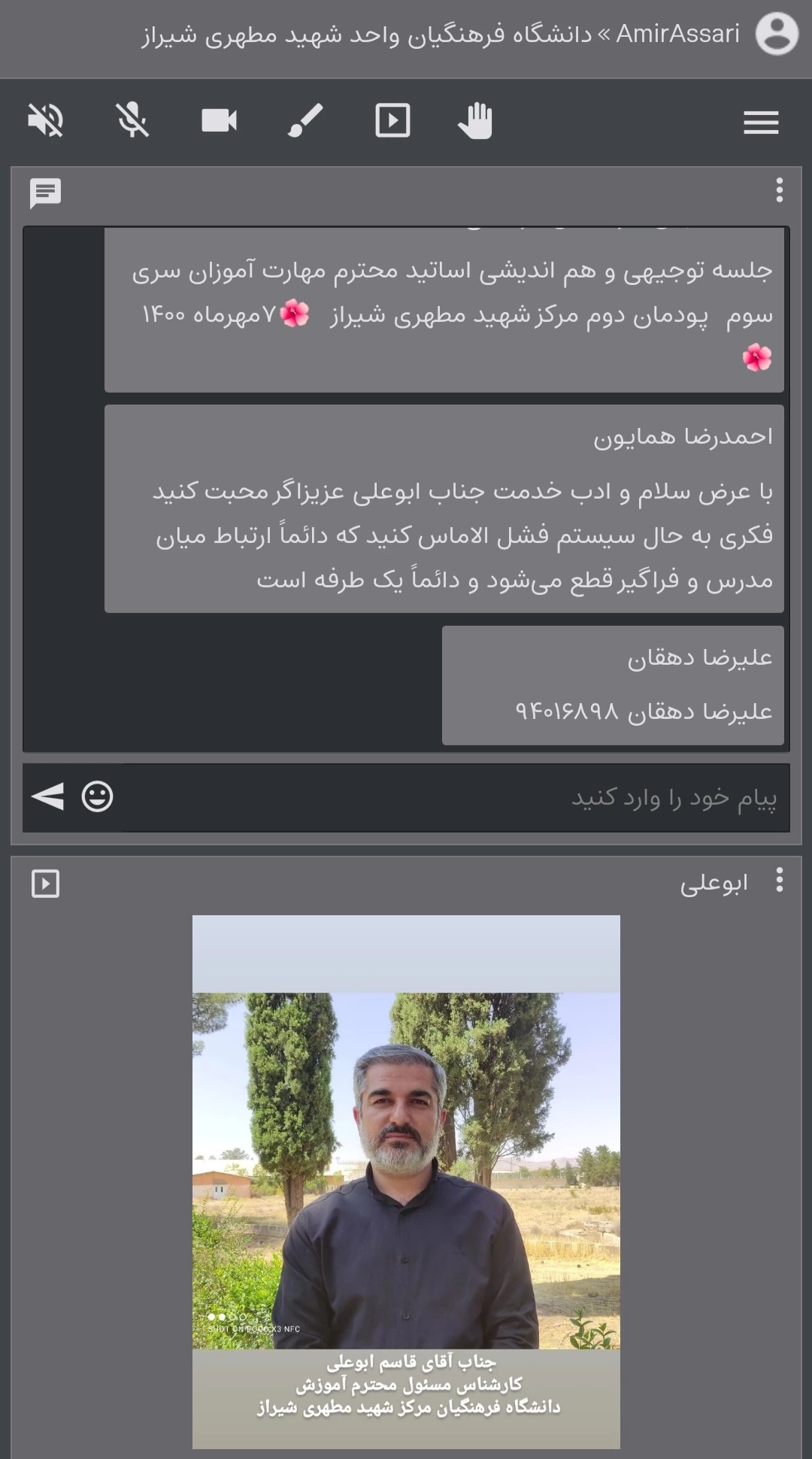
Task: Raise your hand
Action: 475,120
